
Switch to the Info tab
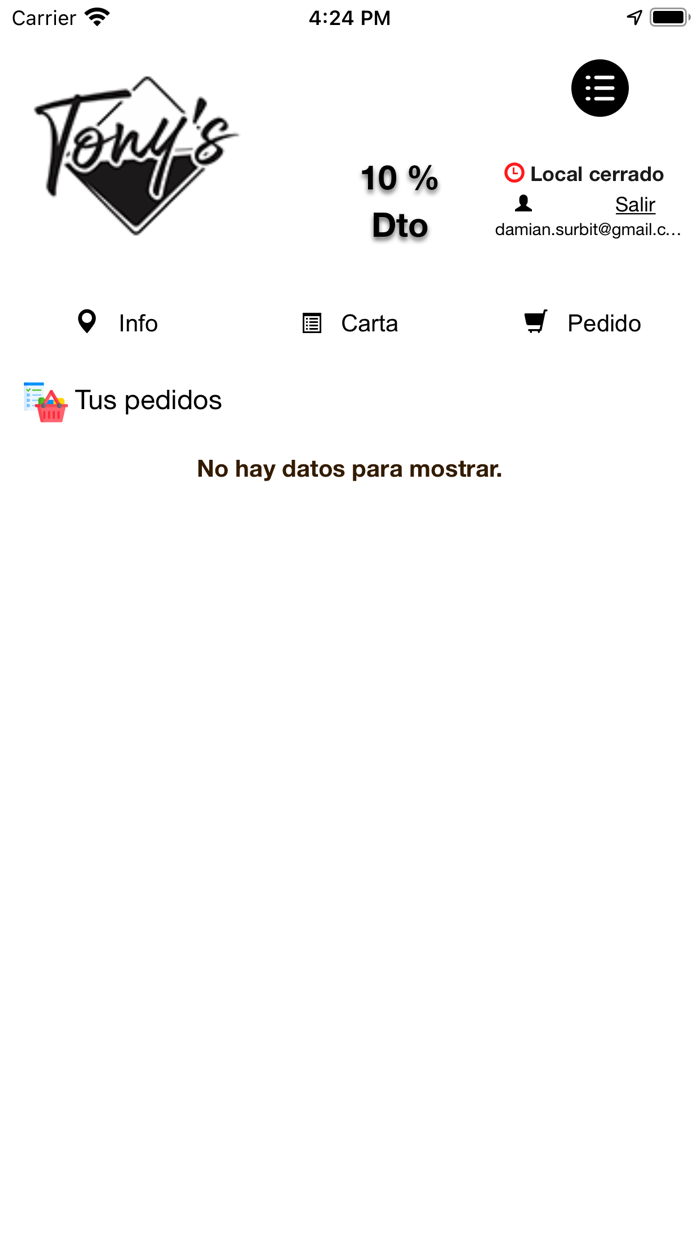tap(118, 323)
